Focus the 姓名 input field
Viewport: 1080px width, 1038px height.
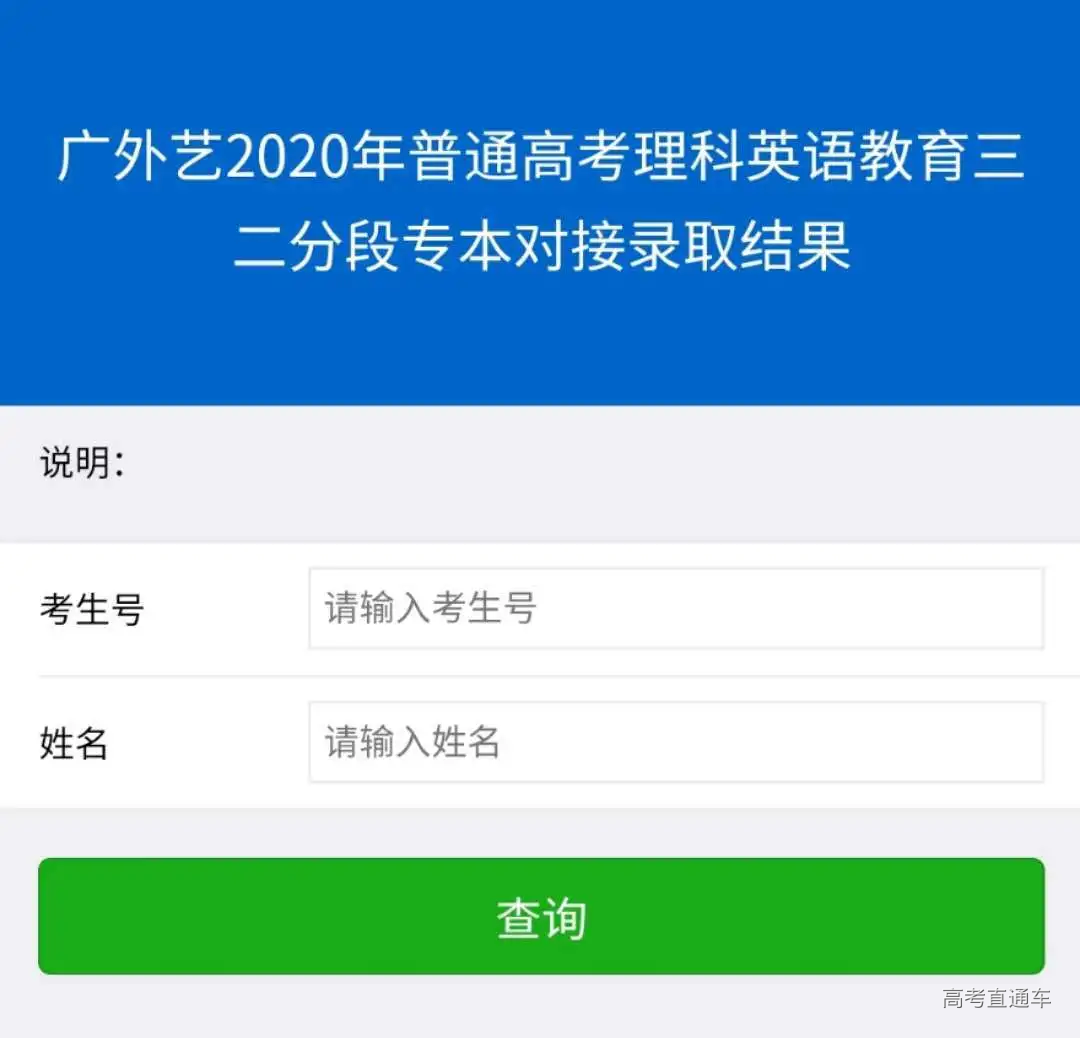pos(676,742)
